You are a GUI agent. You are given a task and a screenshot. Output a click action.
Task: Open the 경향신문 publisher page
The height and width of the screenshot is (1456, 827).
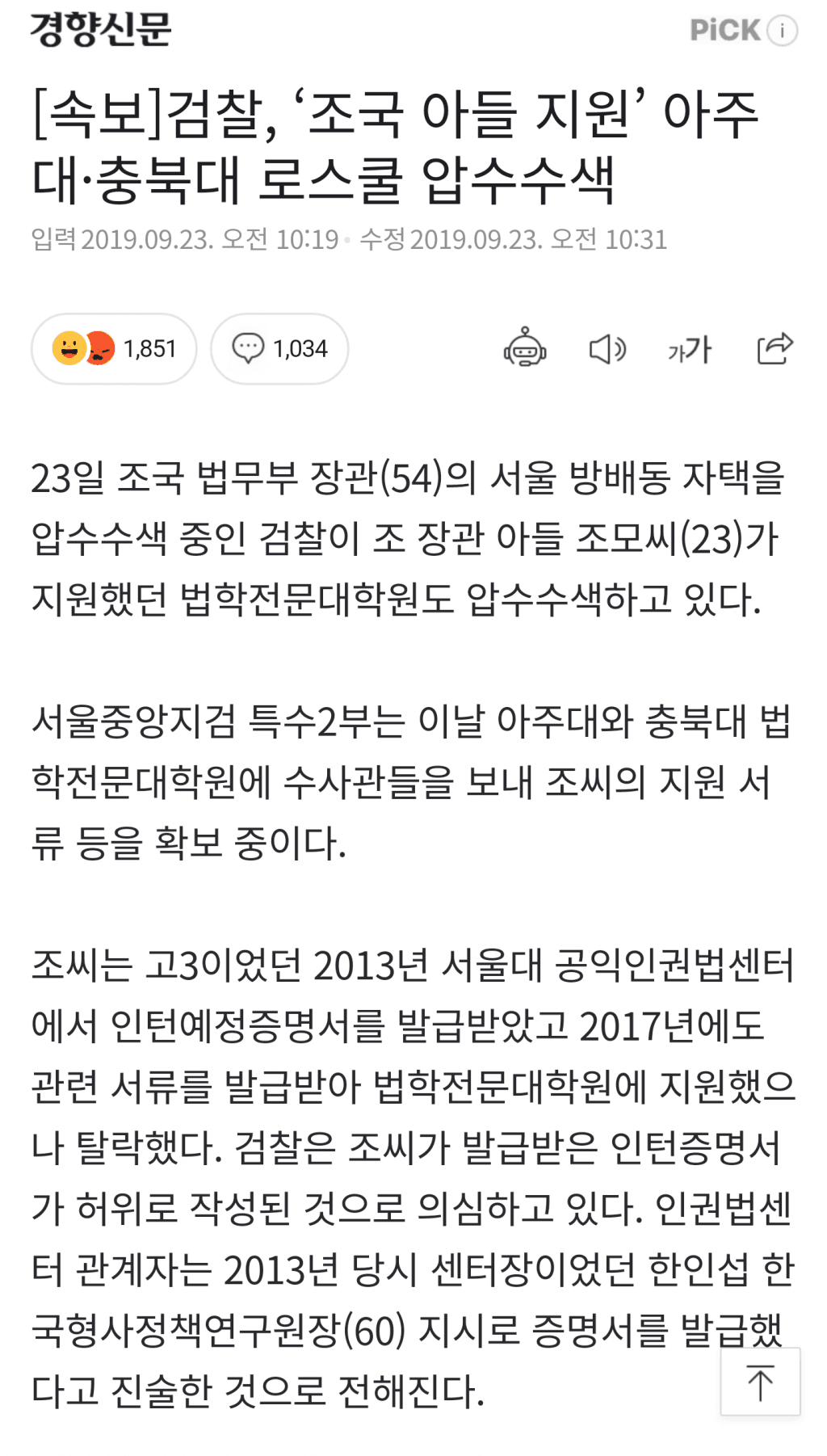click(x=100, y=29)
